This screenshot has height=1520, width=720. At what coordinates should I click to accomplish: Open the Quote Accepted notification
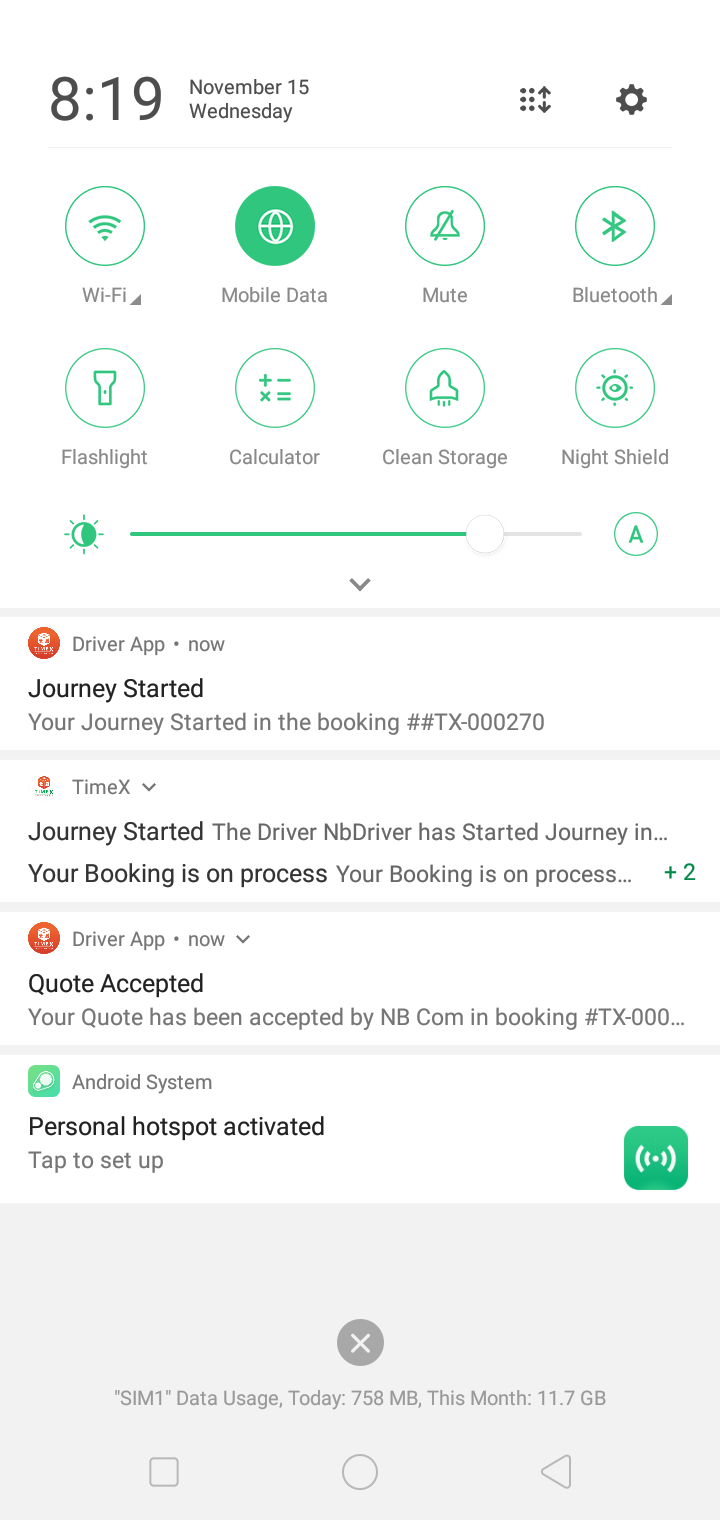[360, 978]
